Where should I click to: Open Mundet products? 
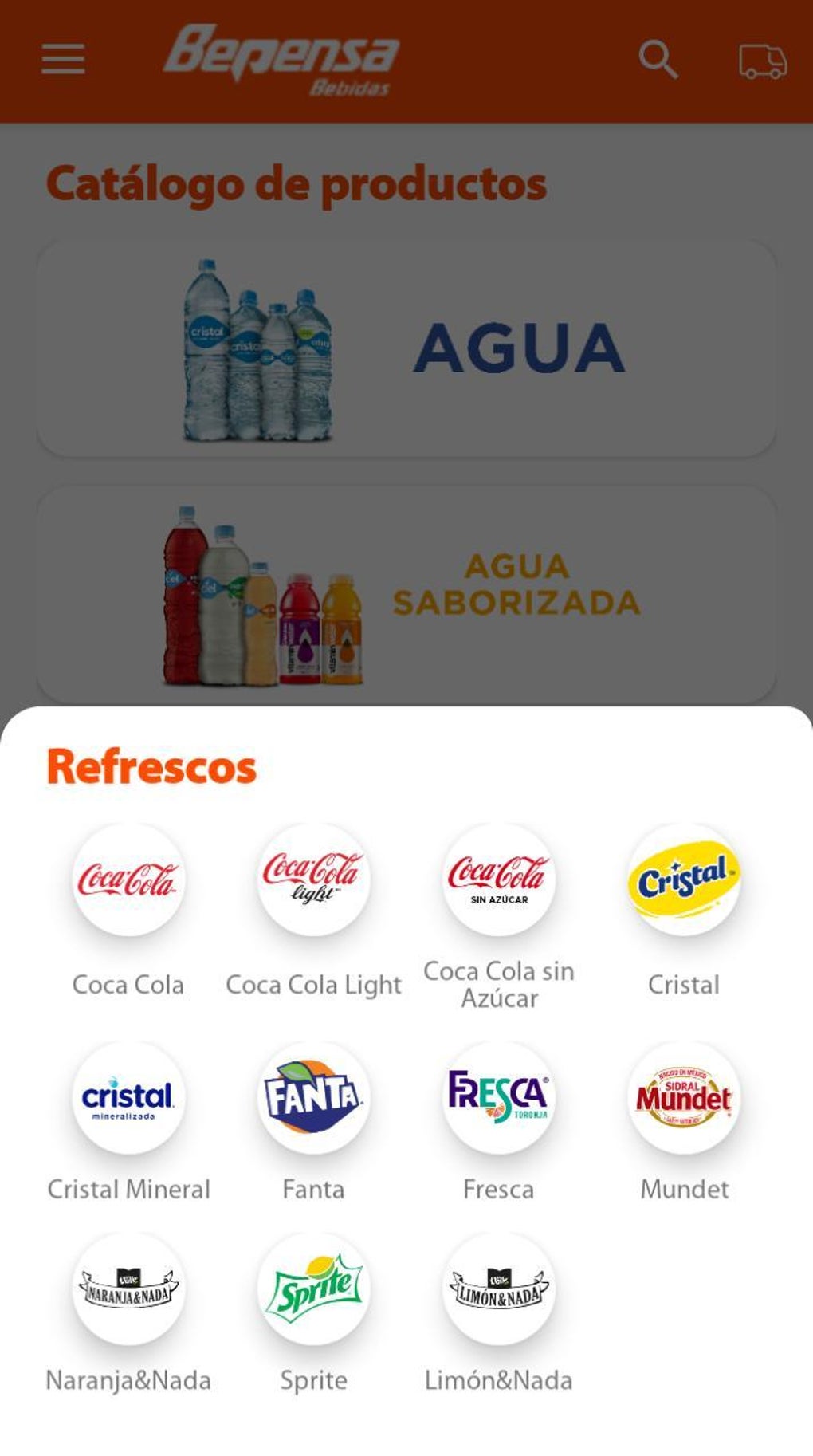684,1098
